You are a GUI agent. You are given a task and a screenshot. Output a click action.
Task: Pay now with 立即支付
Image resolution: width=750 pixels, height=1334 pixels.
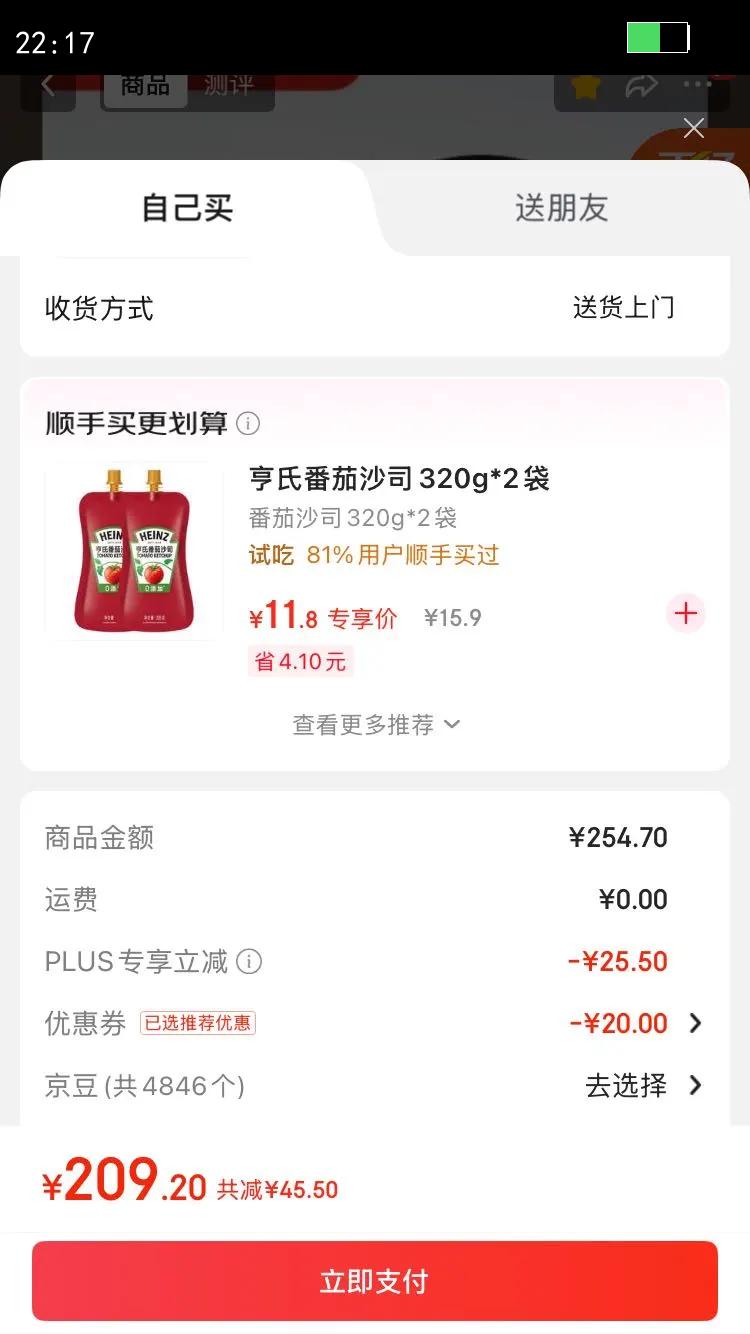pyautogui.click(x=375, y=1281)
